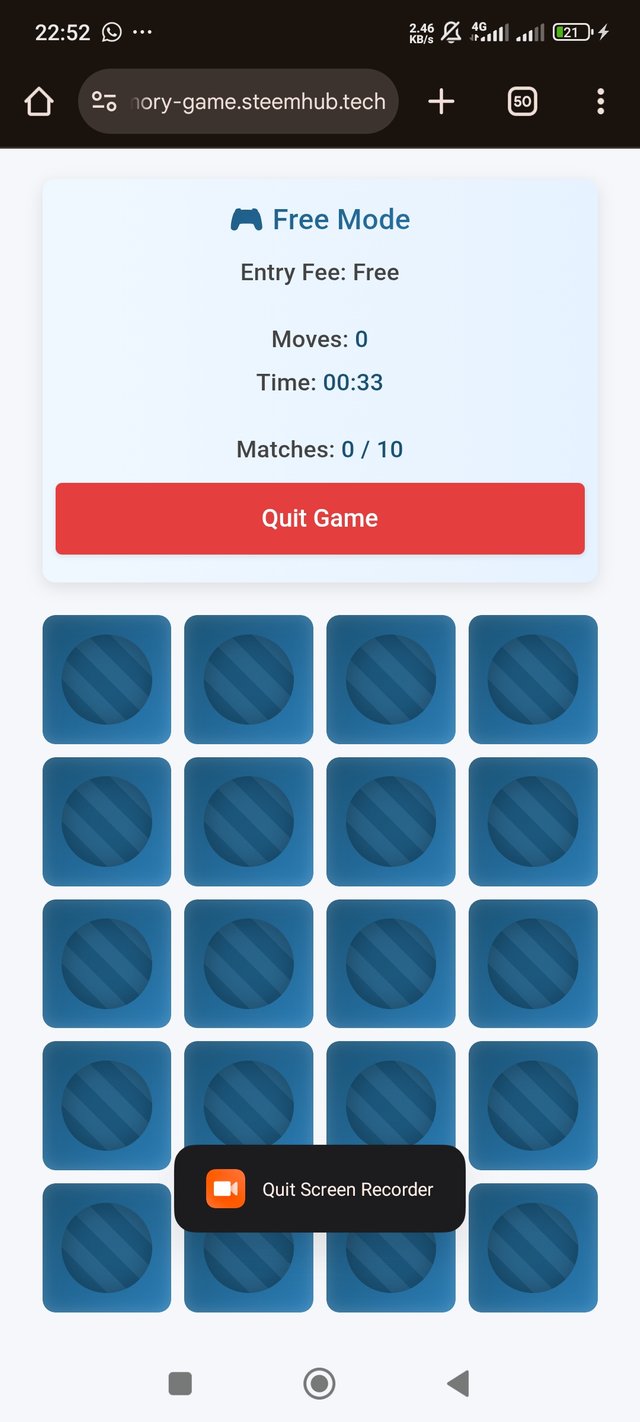Go back using the system navigation triangle
The width and height of the screenshot is (640, 1422).
point(458,1384)
